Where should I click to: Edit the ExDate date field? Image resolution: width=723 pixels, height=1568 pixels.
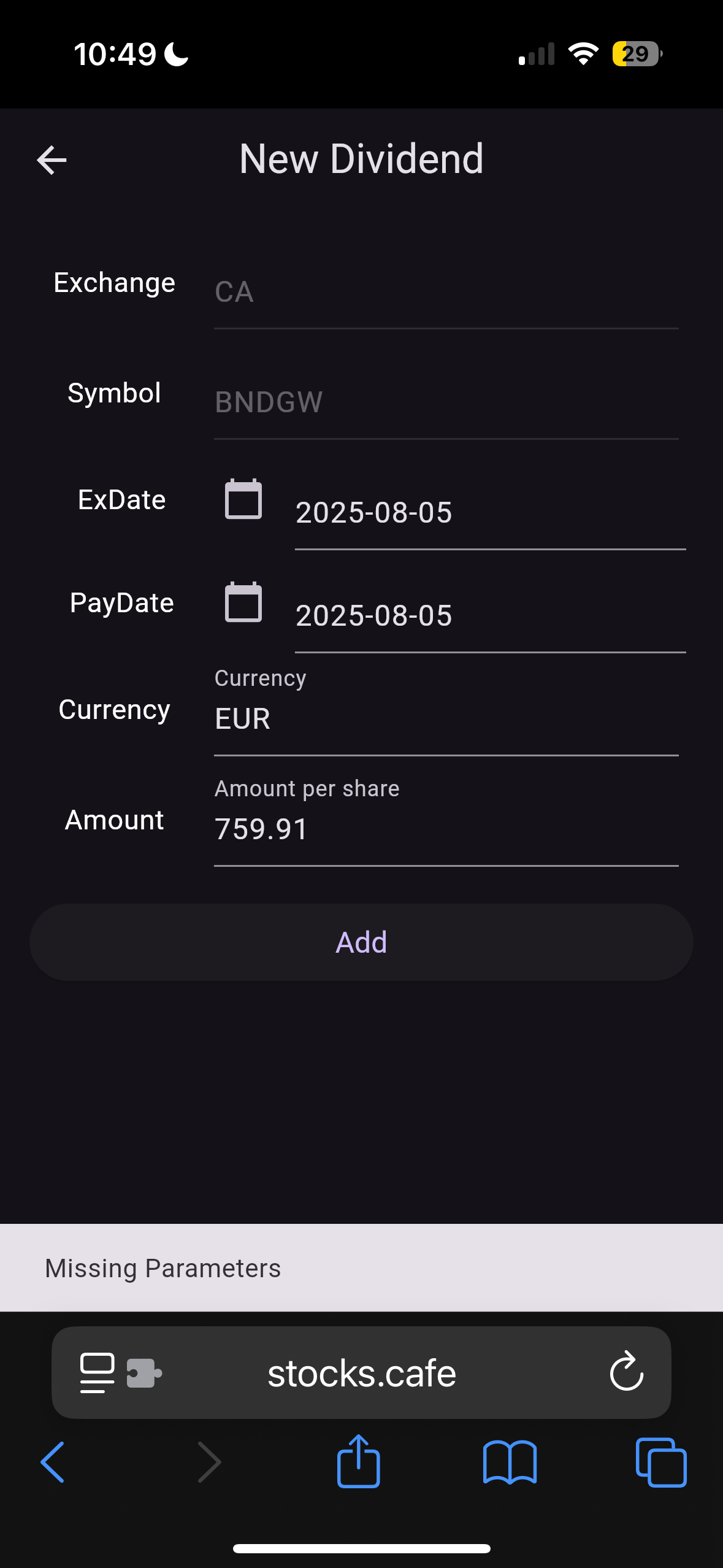point(489,513)
